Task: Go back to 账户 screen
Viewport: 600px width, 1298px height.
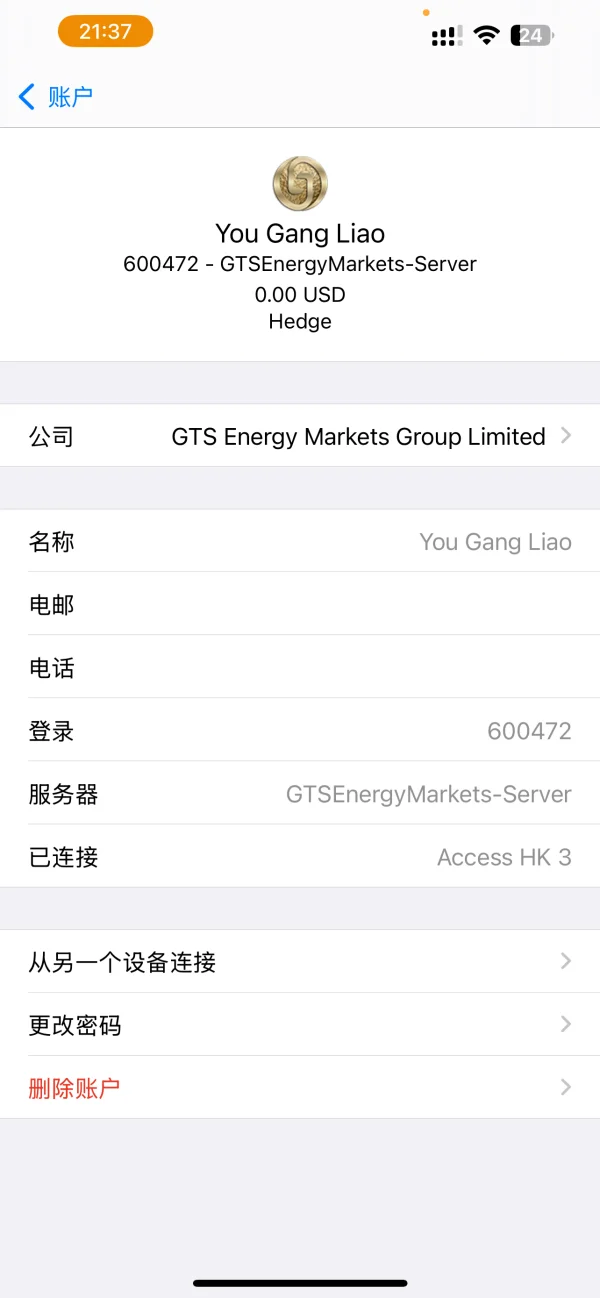Action: (56, 97)
